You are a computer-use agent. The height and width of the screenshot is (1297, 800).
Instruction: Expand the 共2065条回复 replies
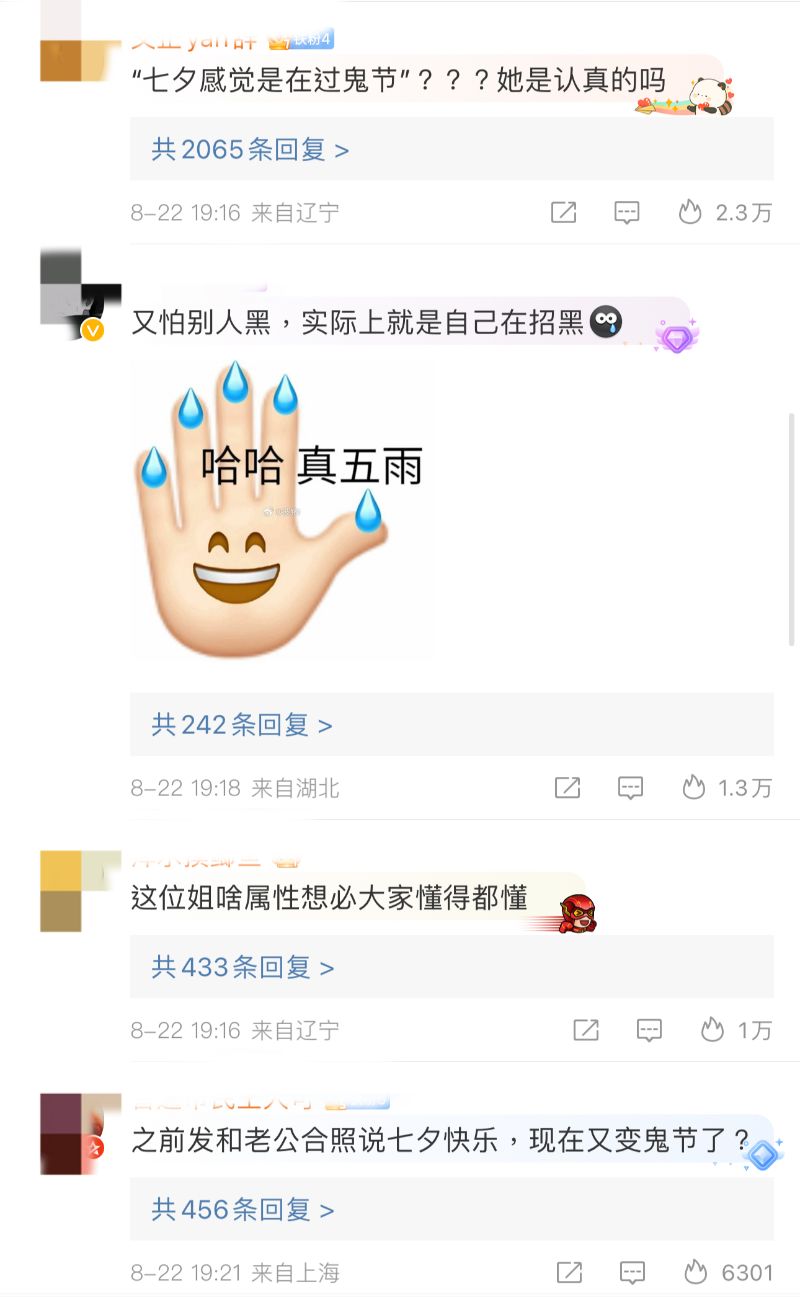tap(250, 150)
